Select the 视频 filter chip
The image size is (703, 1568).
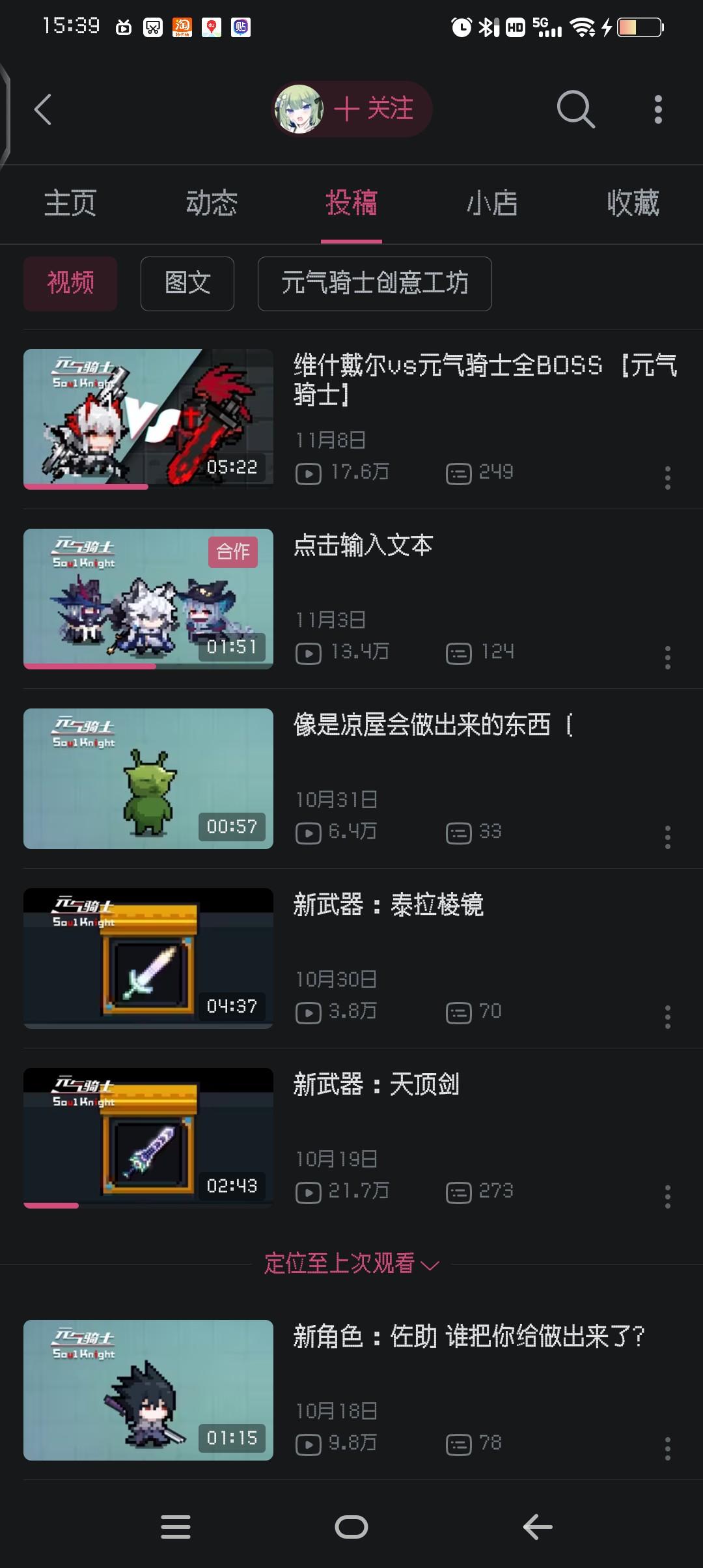70,283
